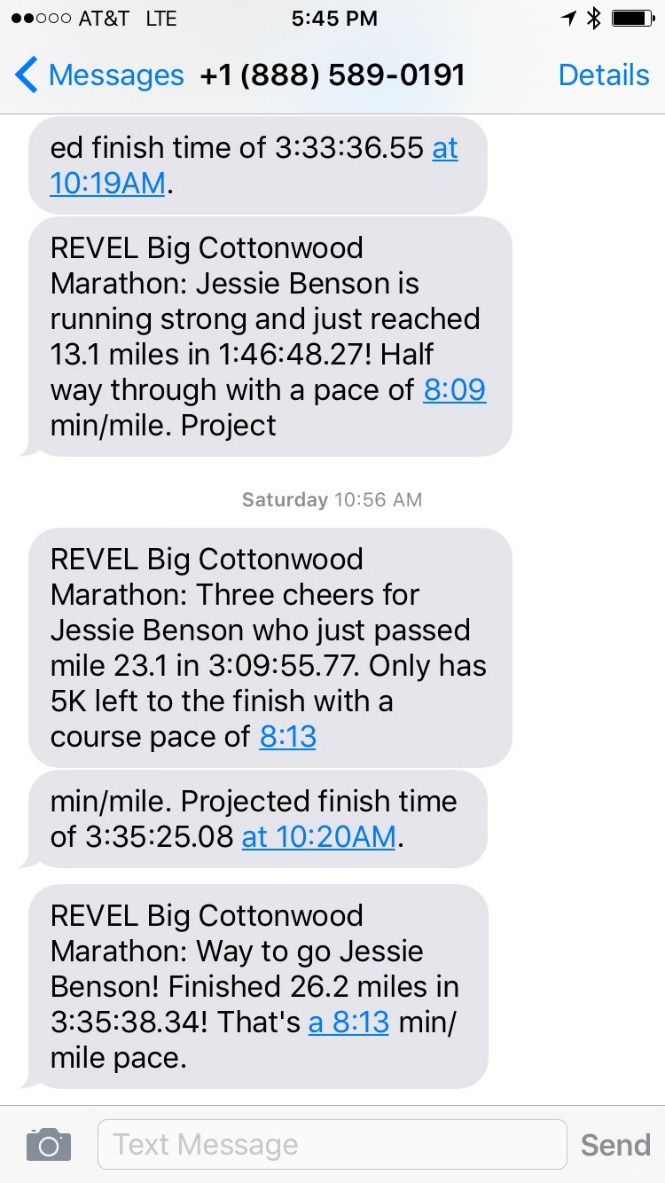
Task: Tap the Send button
Action: 615,1144
